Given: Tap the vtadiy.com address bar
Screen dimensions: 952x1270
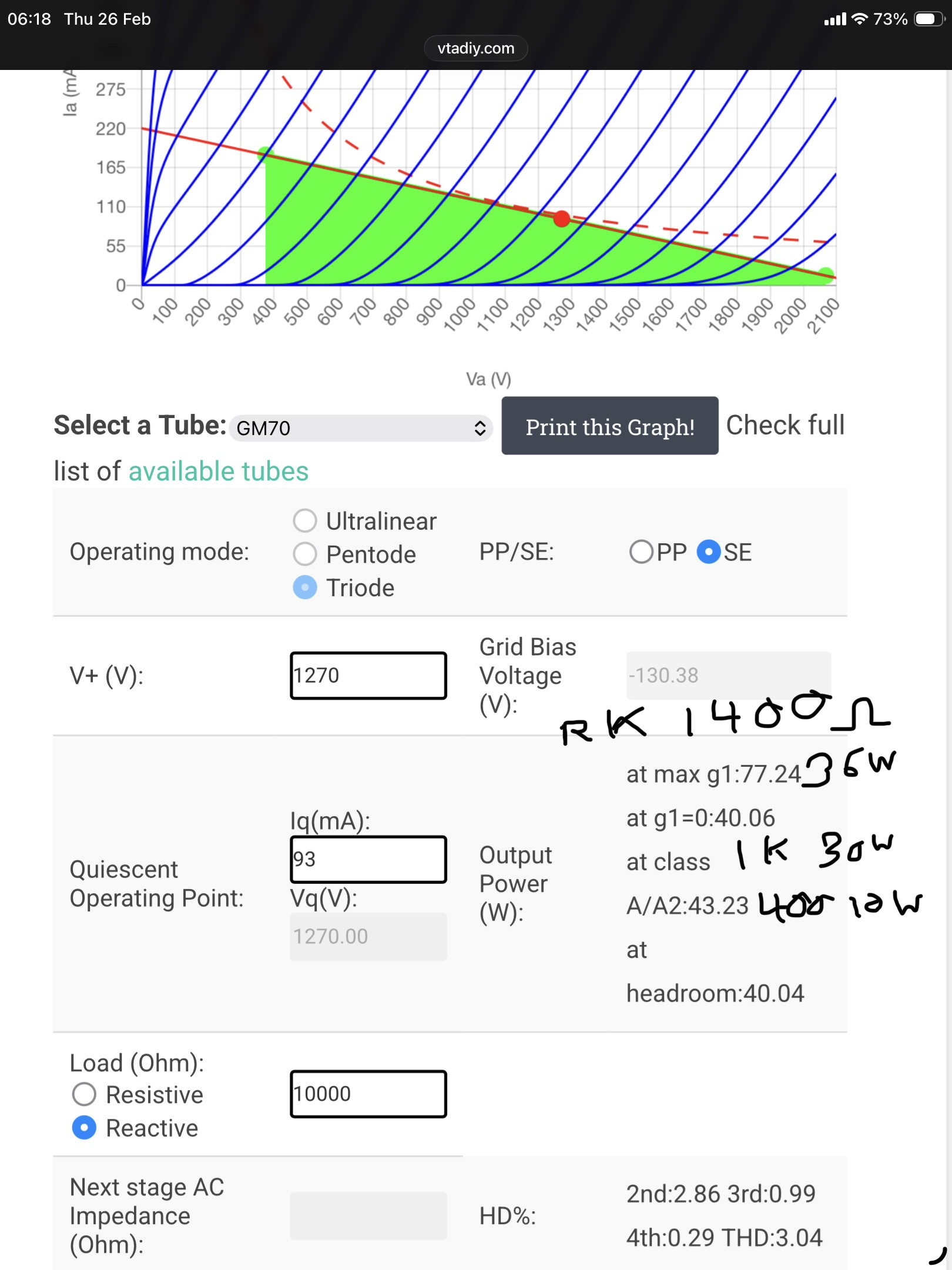Looking at the screenshot, I should [476, 48].
